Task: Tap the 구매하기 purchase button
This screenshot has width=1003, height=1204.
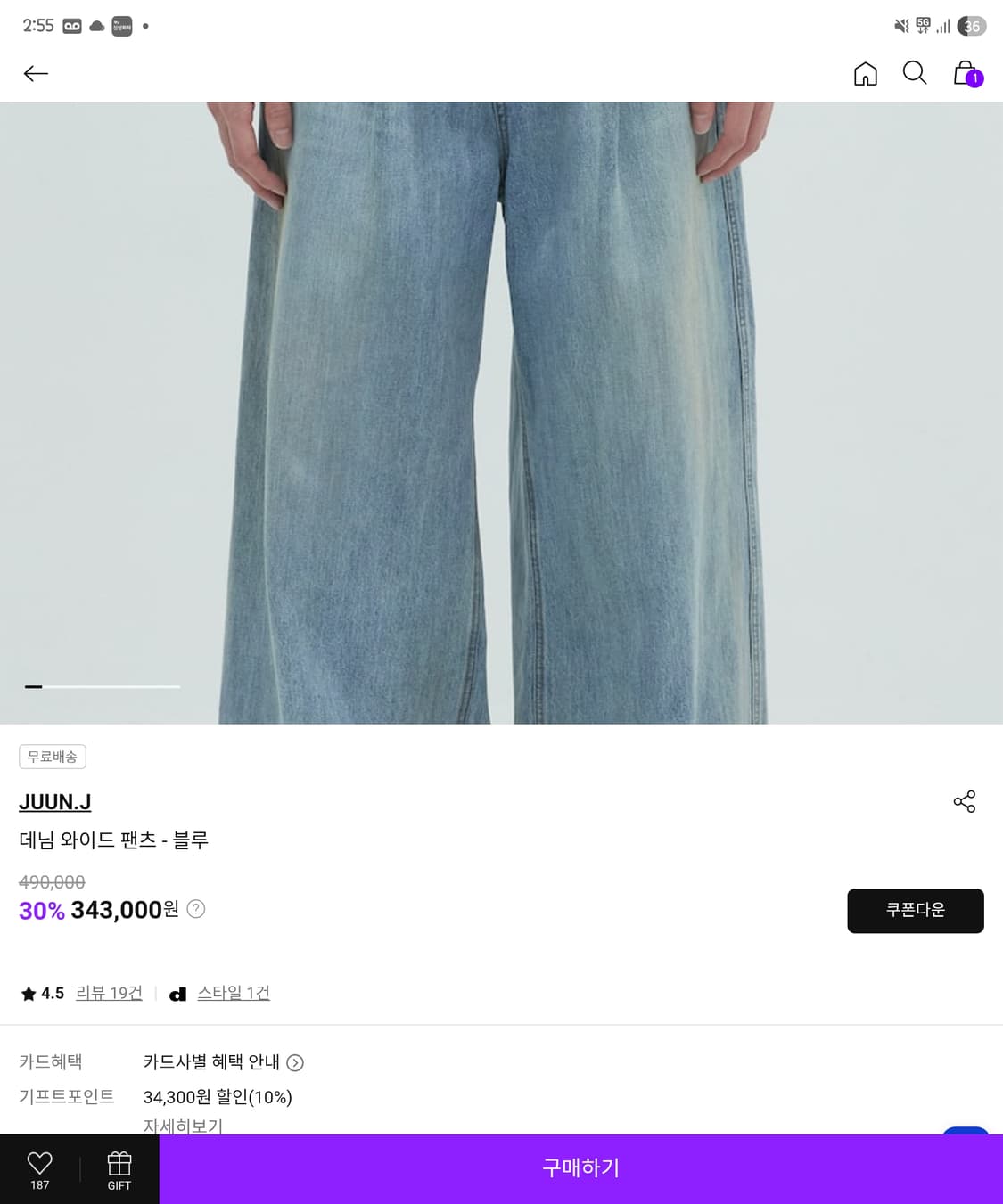Action: pyautogui.click(x=580, y=1168)
